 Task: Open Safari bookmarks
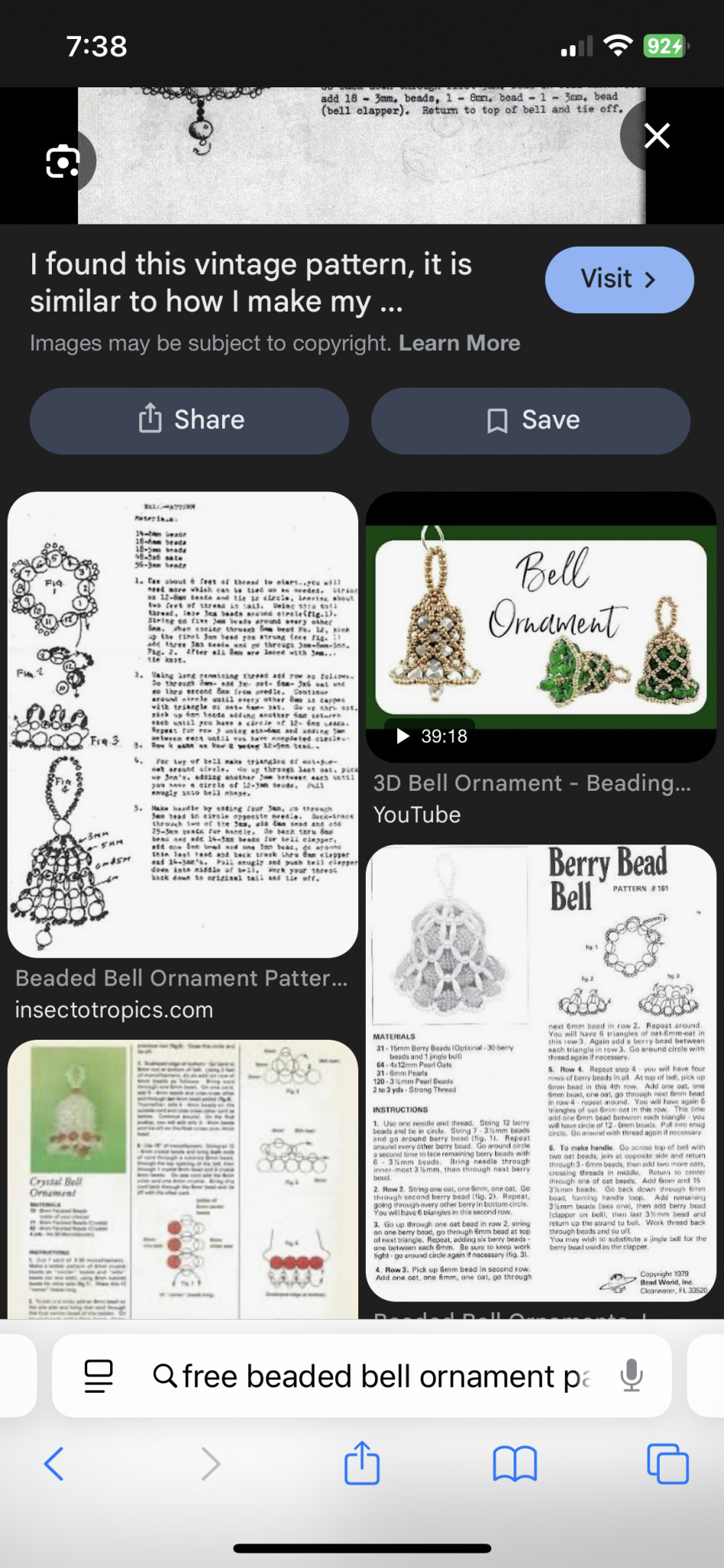click(514, 1464)
